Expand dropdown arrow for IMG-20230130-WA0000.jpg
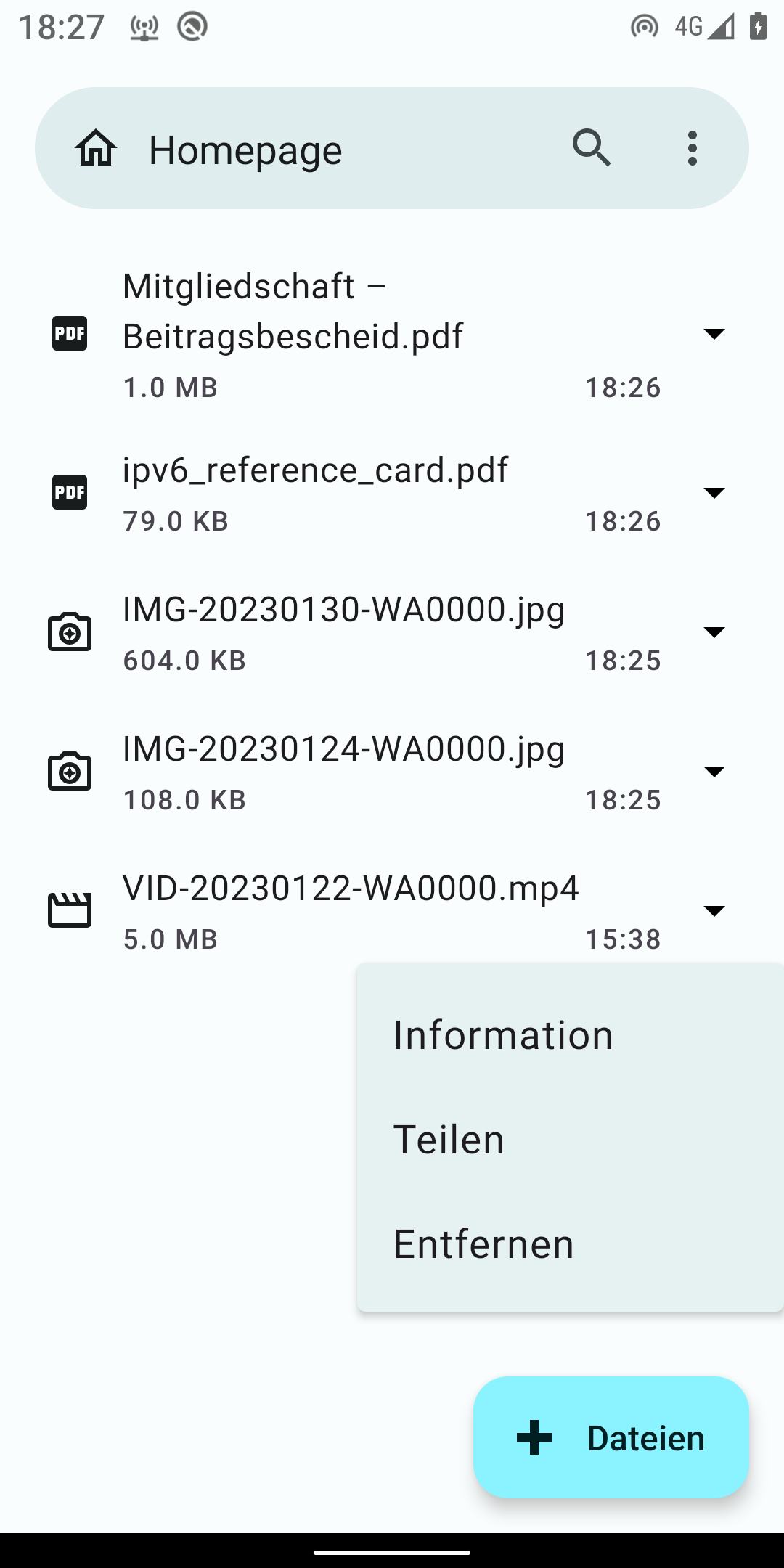Viewport: 784px width, 1568px height. pyautogui.click(x=714, y=632)
